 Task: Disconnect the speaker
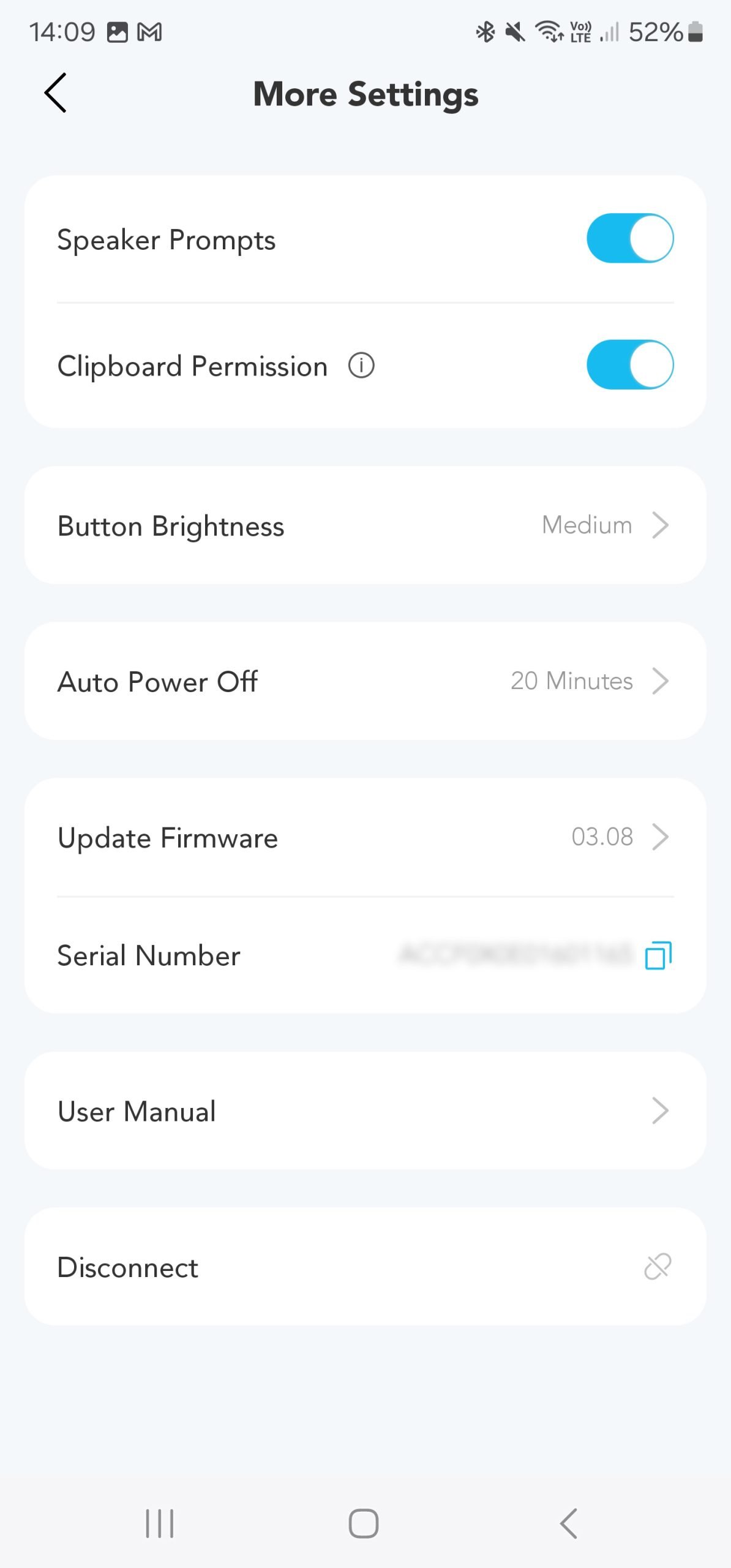click(365, 1267)
